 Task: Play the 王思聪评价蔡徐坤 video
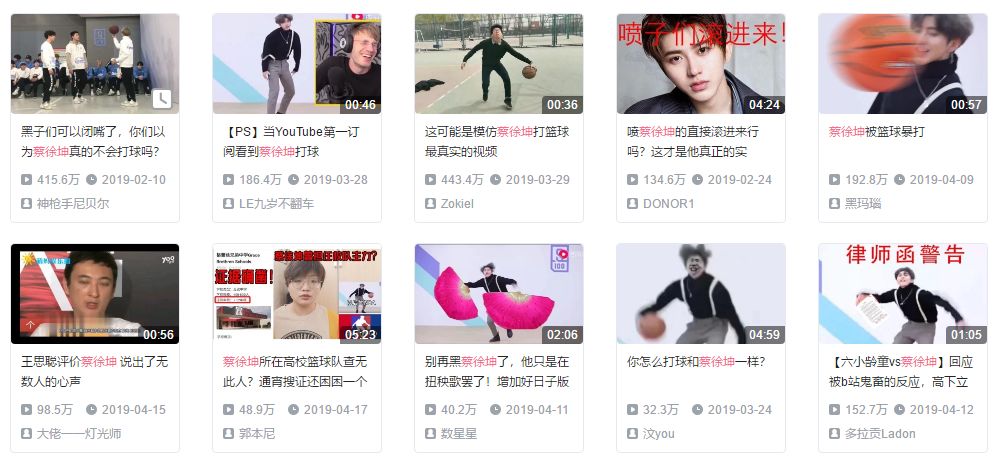tap(95, 294)
